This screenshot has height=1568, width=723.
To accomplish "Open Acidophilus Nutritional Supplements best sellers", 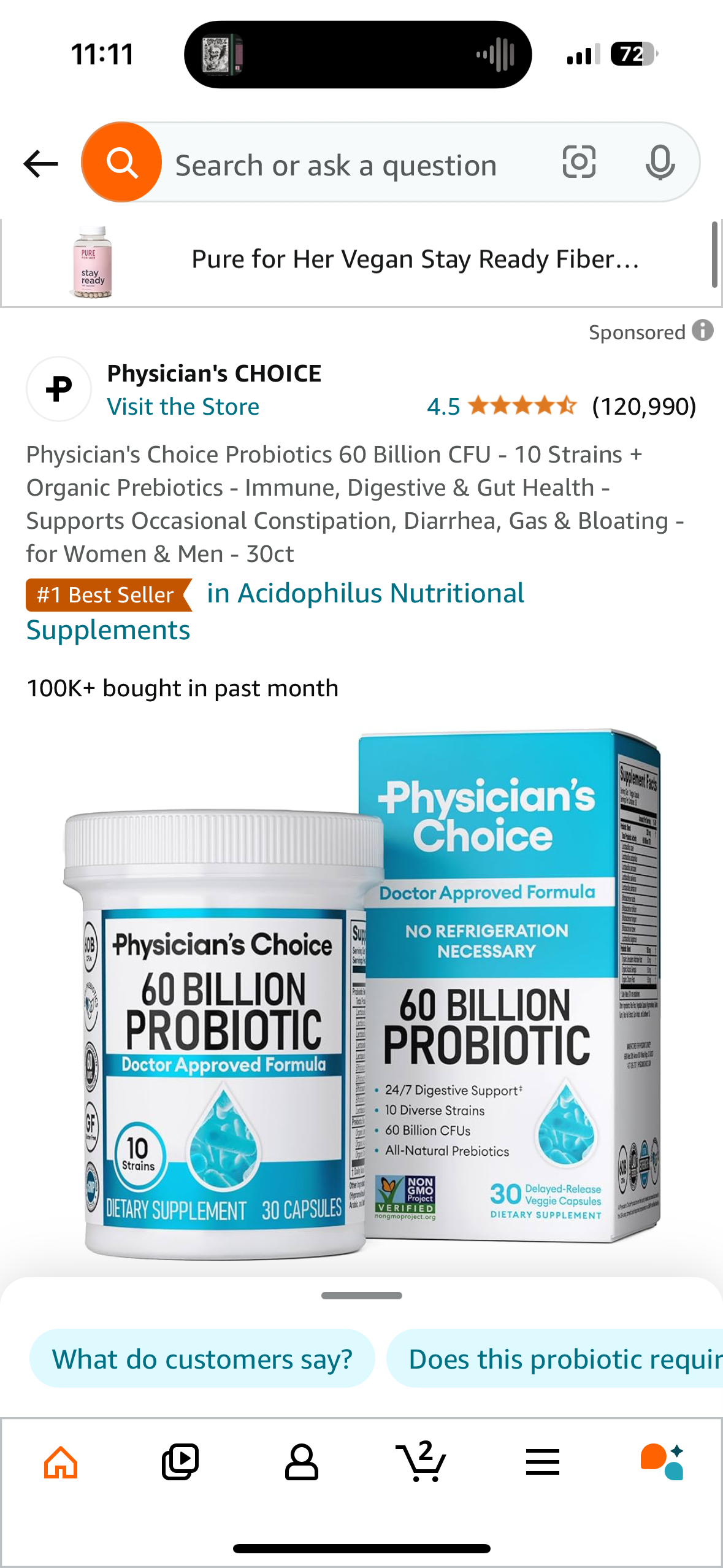I will (364, 594).
